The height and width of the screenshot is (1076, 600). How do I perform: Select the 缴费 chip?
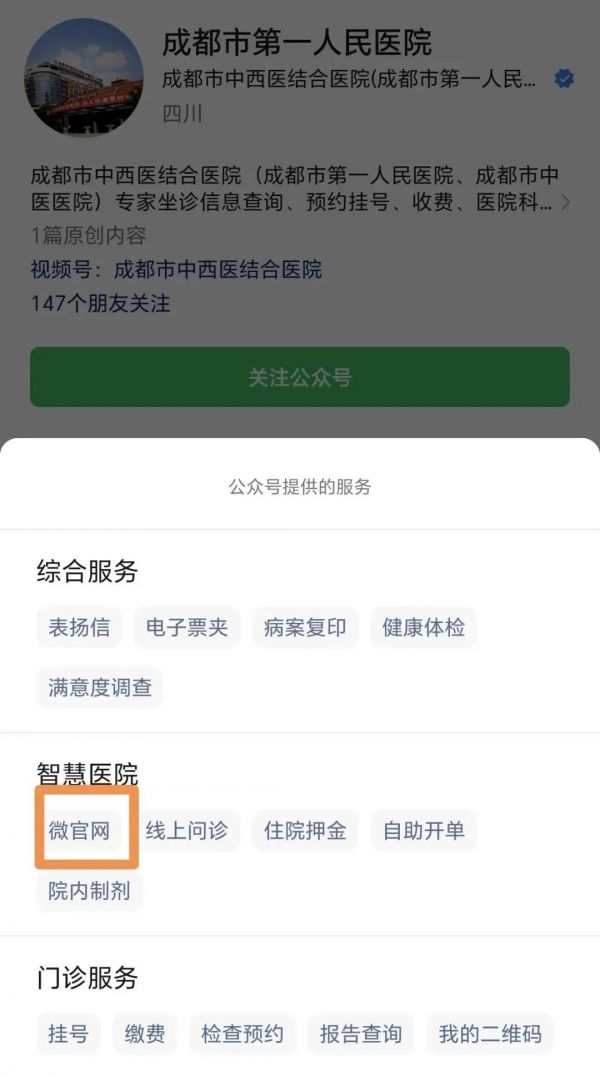[145, 1033]
